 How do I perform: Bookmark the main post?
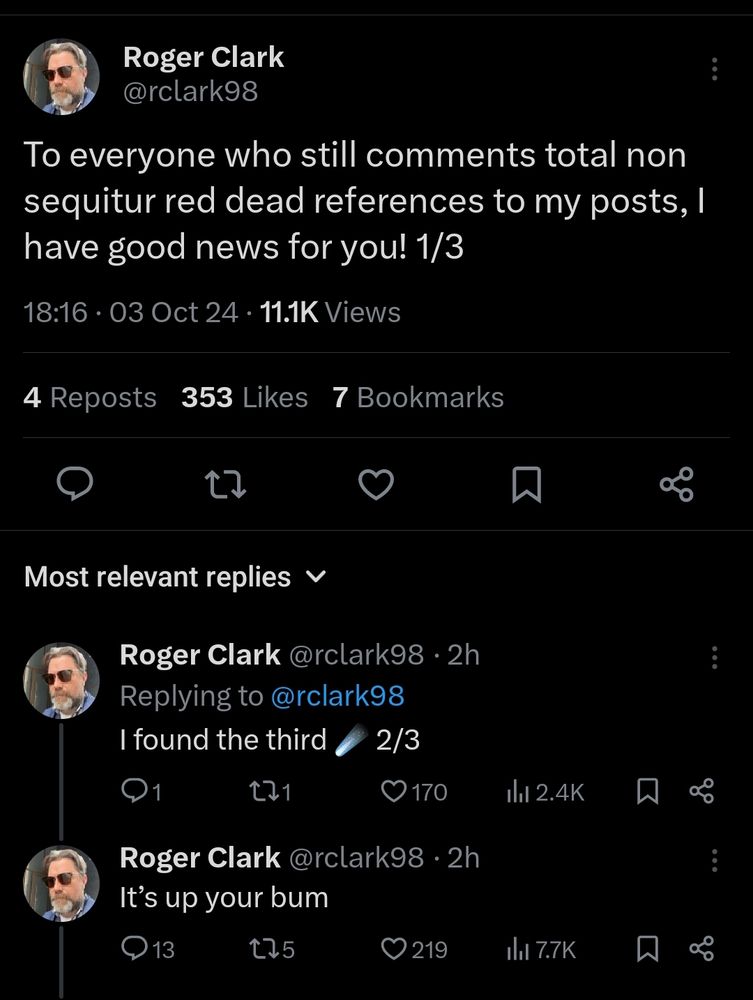[x=526, y=485]
